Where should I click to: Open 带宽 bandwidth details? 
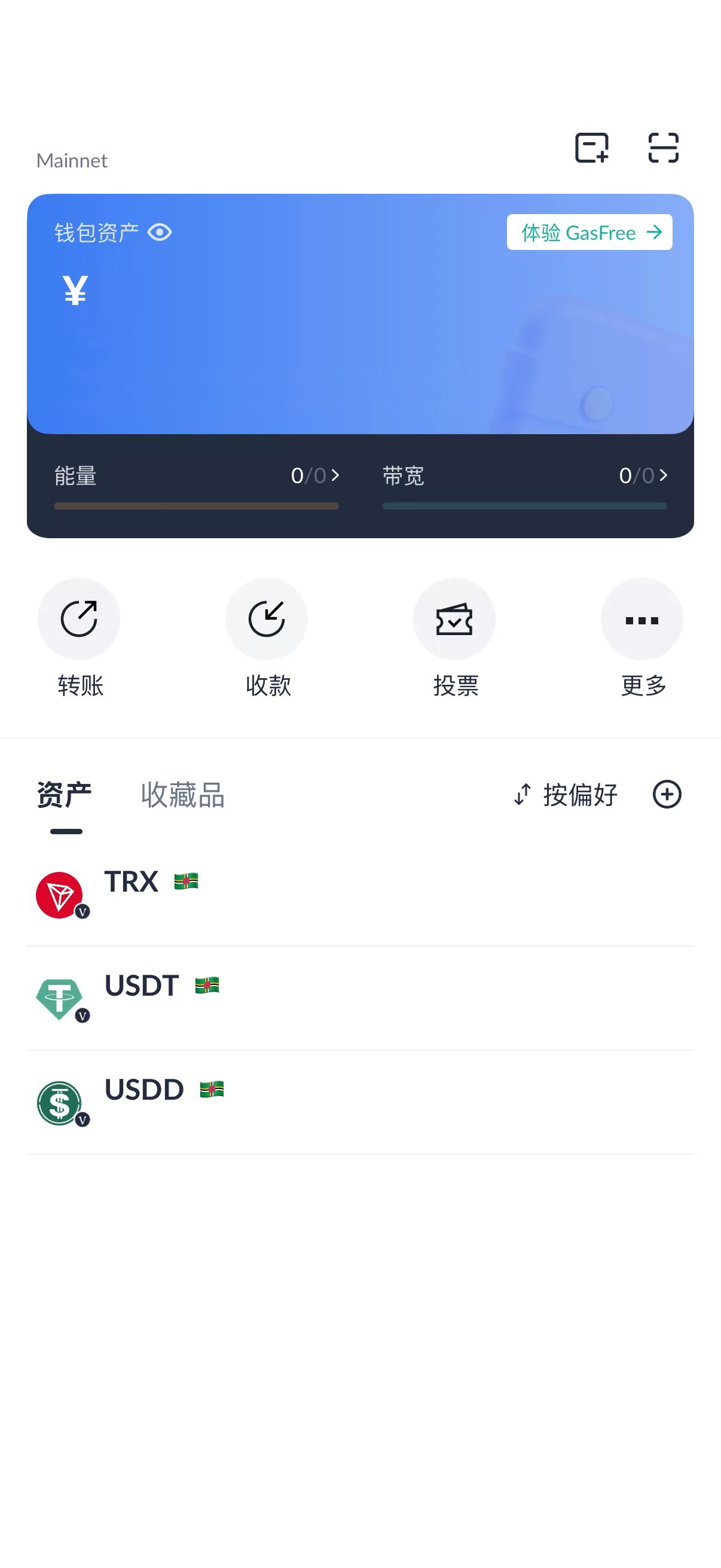click(x=524, y=476)
